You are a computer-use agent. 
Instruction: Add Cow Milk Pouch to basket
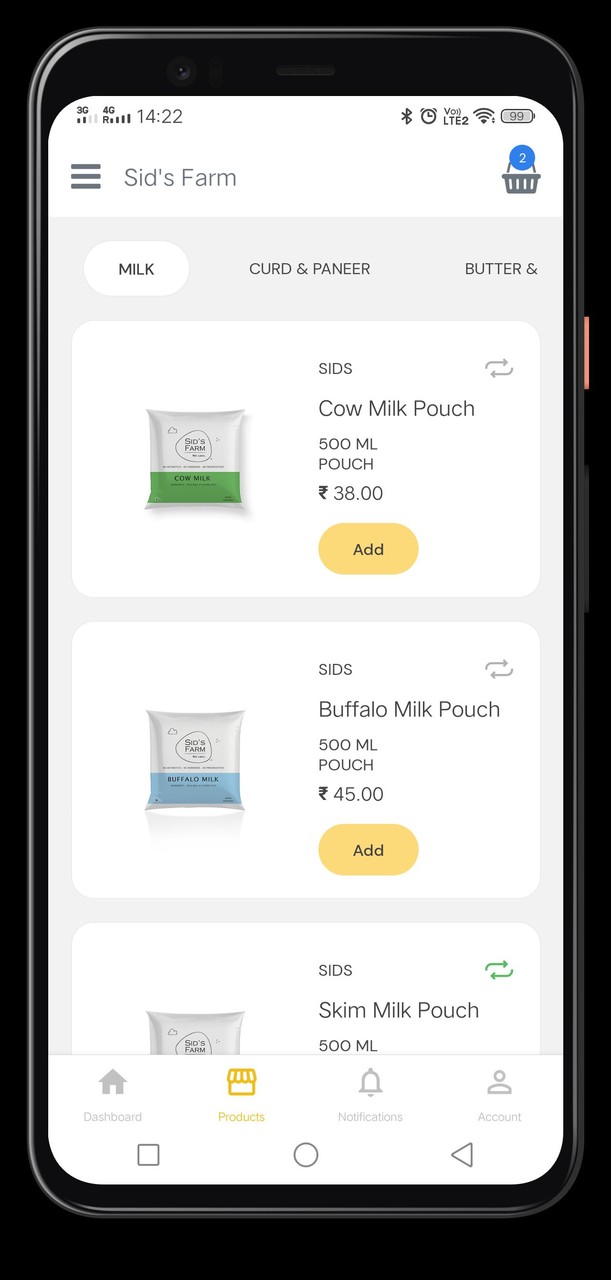pos(368,549)
